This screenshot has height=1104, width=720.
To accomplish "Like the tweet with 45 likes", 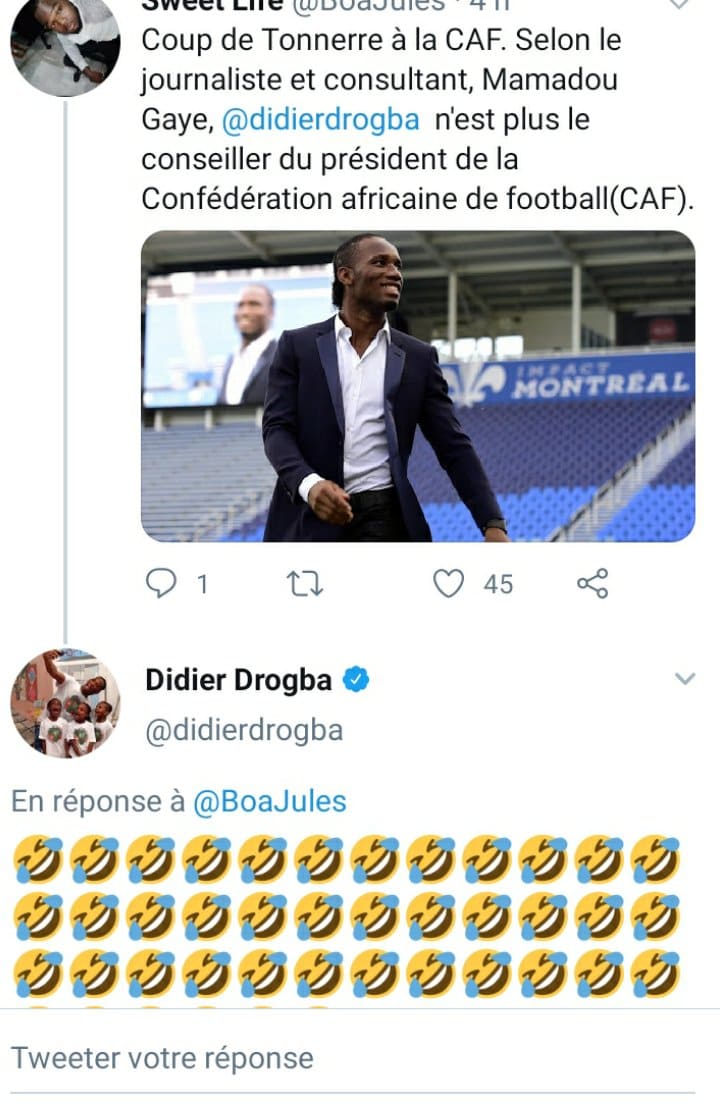I will (x=449, y=583).
